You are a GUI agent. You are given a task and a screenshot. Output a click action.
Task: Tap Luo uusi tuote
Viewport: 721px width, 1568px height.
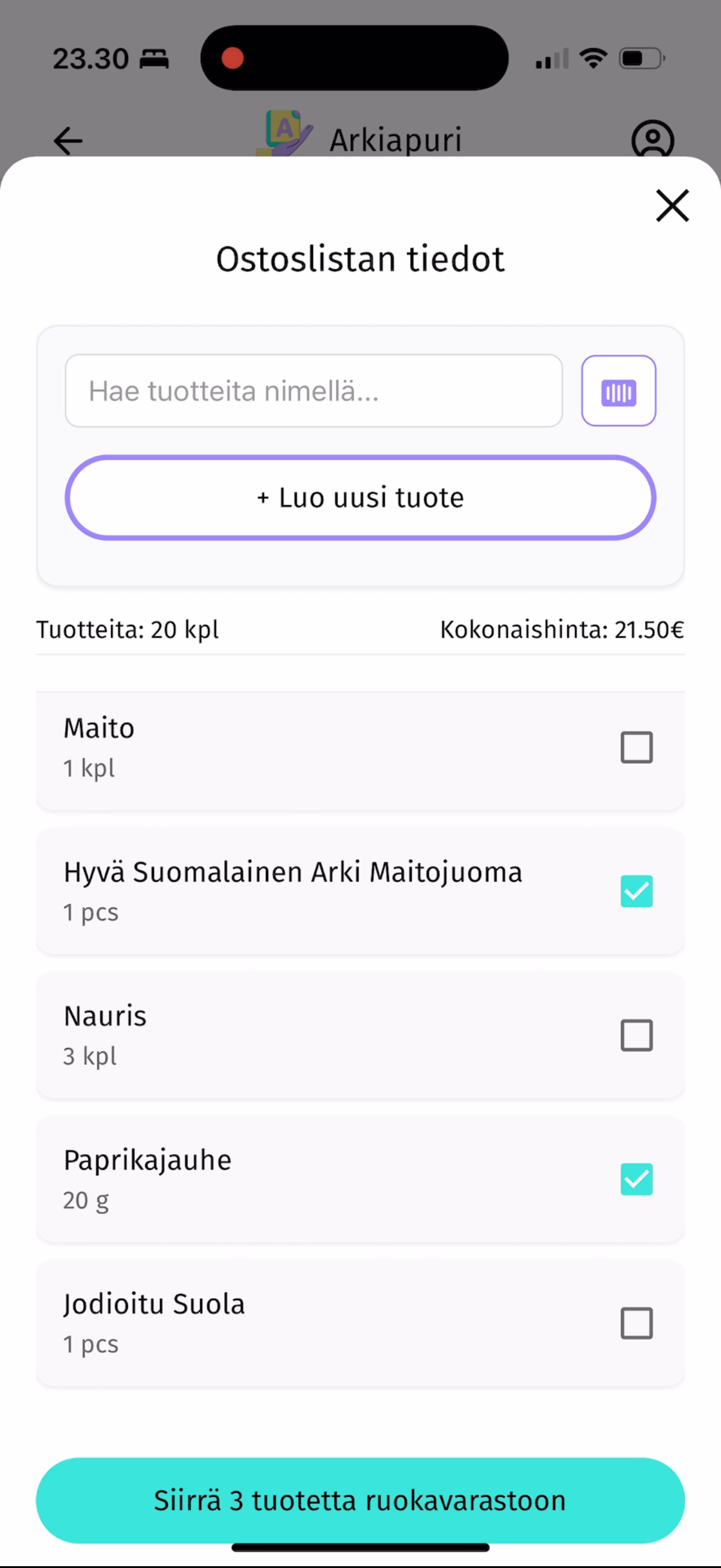click(x=360, y=498)
